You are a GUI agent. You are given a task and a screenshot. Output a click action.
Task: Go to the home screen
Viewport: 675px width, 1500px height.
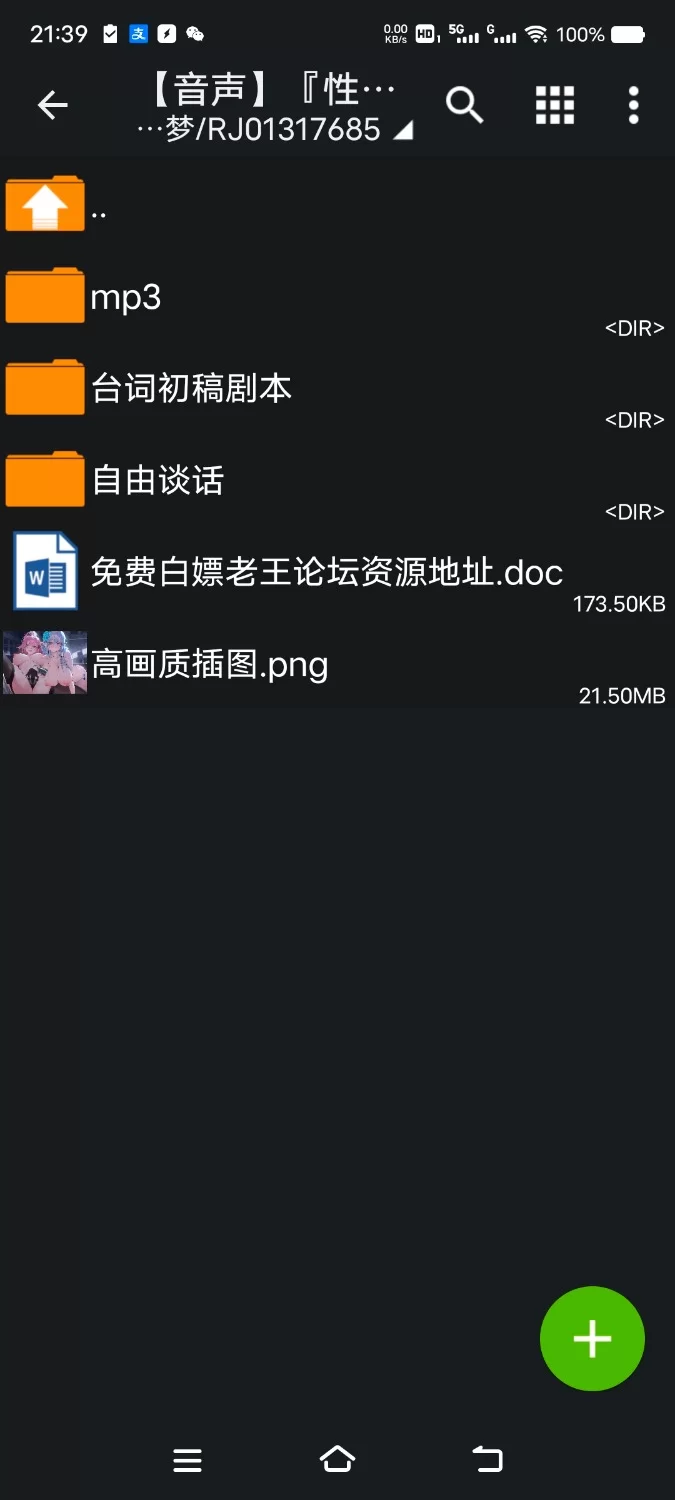coord(337,1460)
